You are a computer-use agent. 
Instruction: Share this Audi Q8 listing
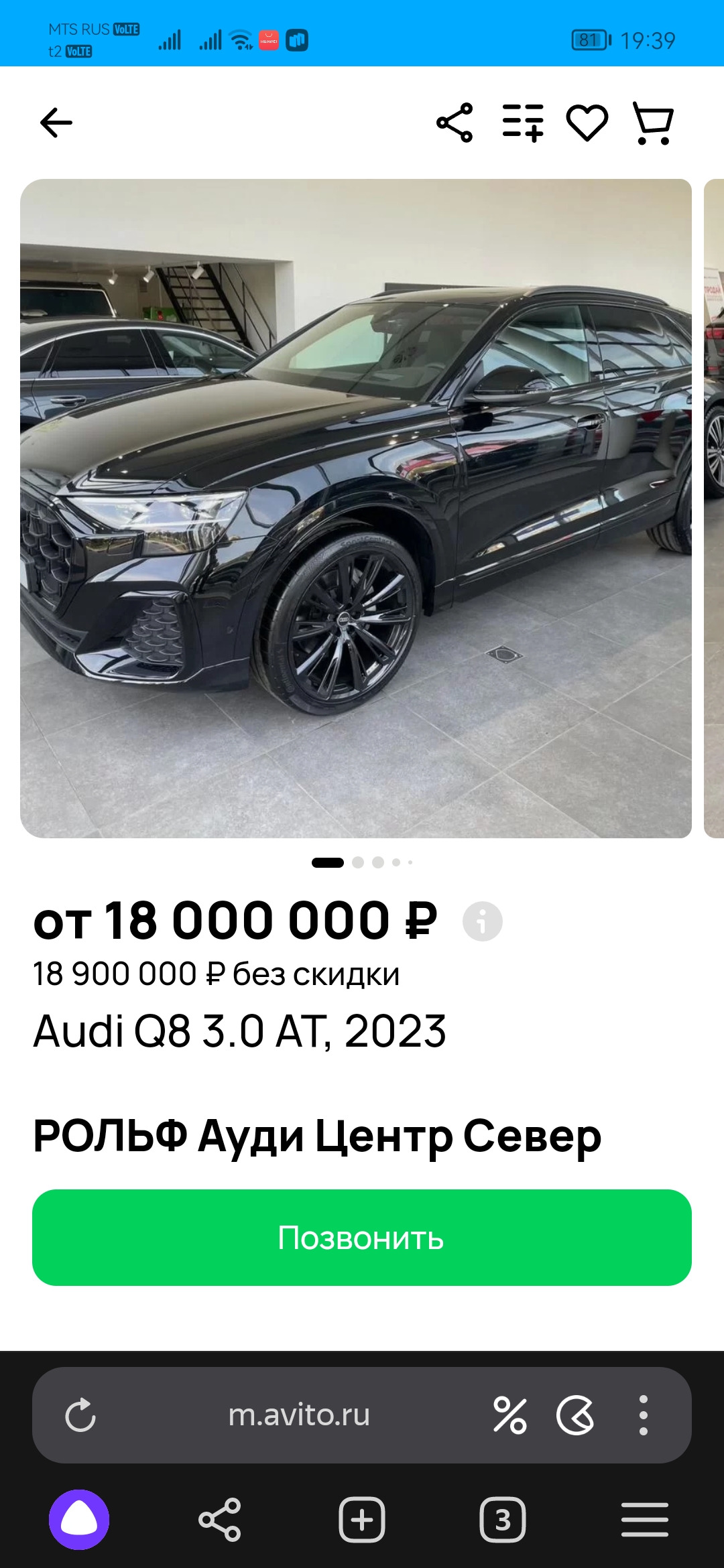point(455,123)
